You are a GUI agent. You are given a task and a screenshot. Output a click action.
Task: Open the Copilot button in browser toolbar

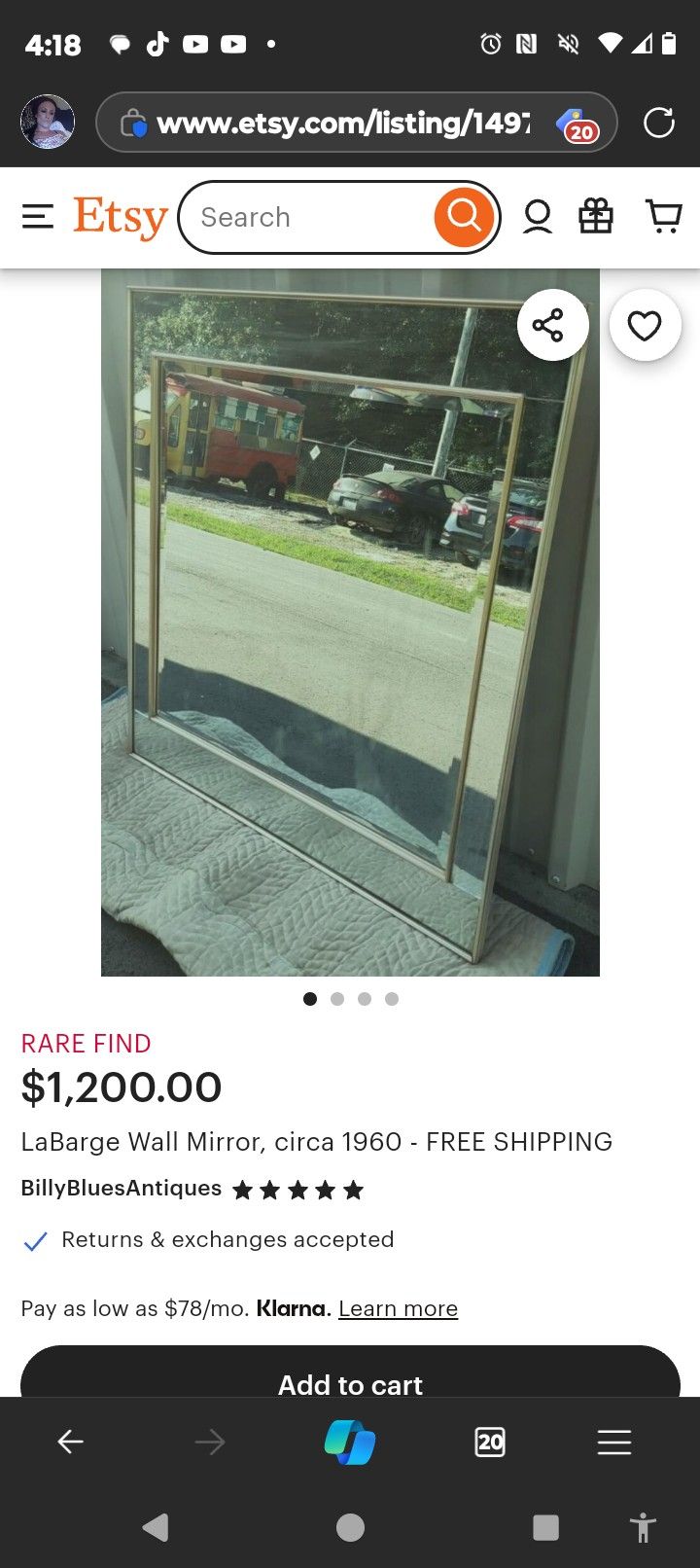[x=350, y=1442]
